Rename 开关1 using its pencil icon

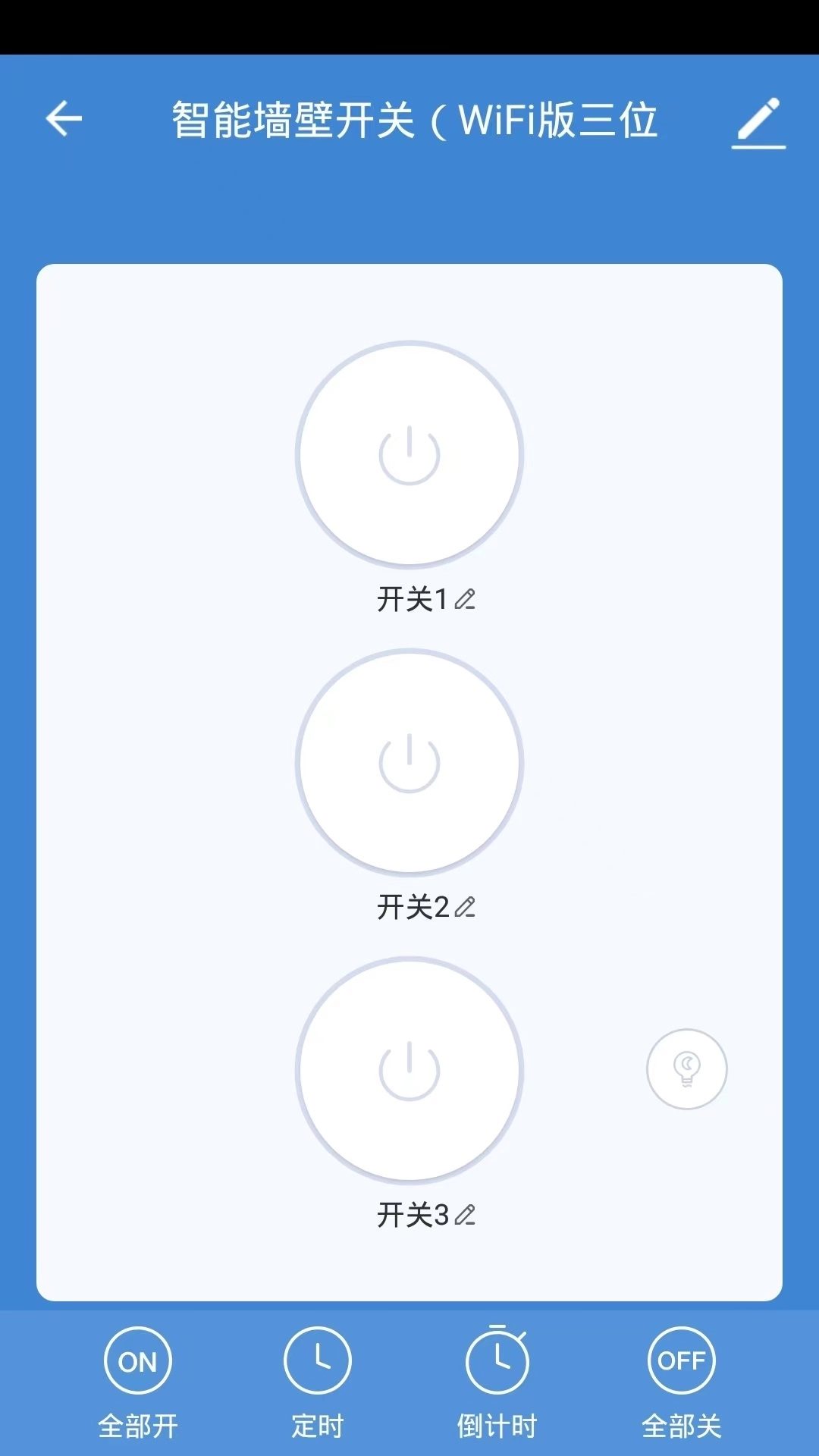[466, 601]
